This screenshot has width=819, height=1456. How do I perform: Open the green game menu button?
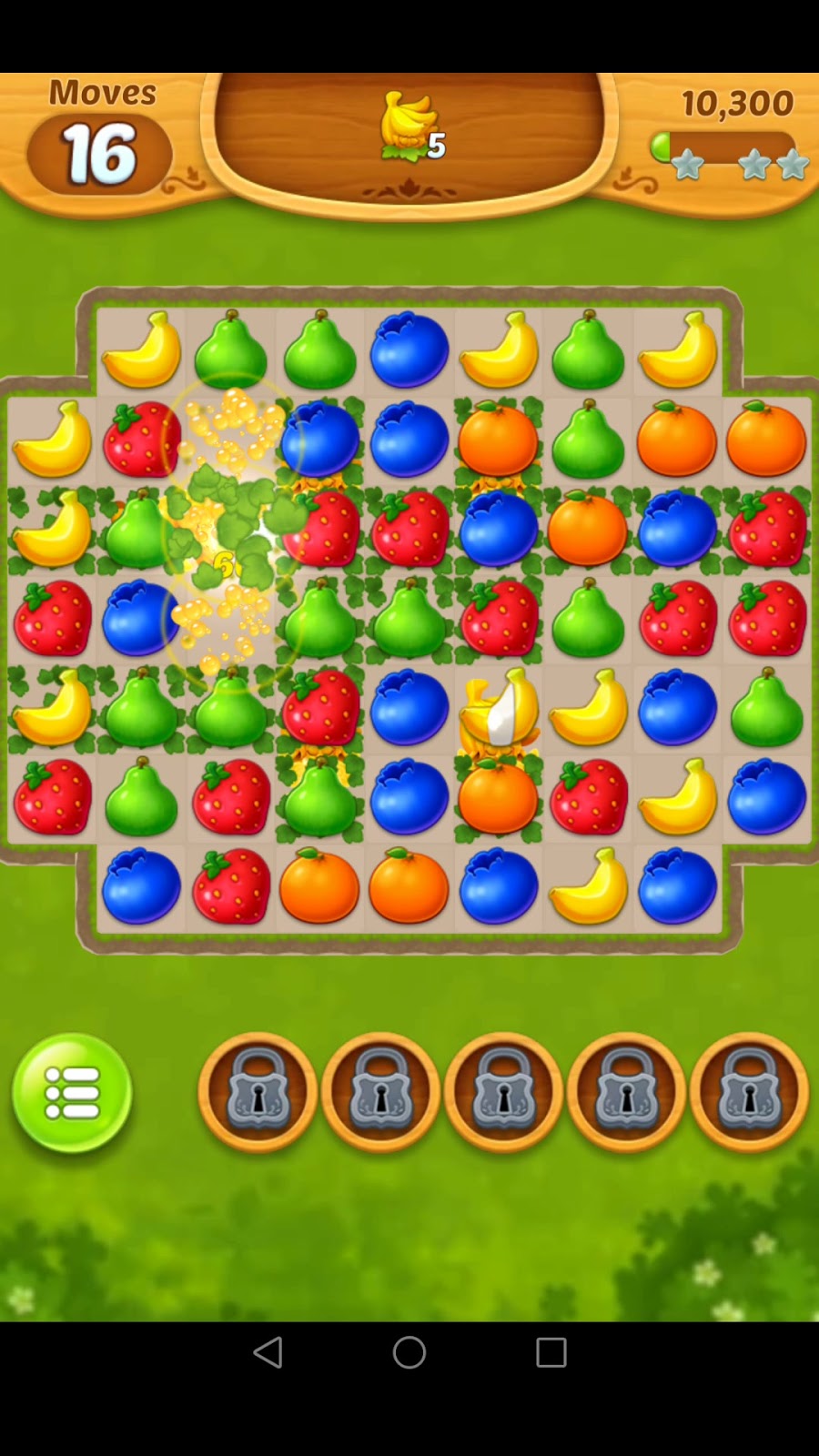(x=72, y=1092)
